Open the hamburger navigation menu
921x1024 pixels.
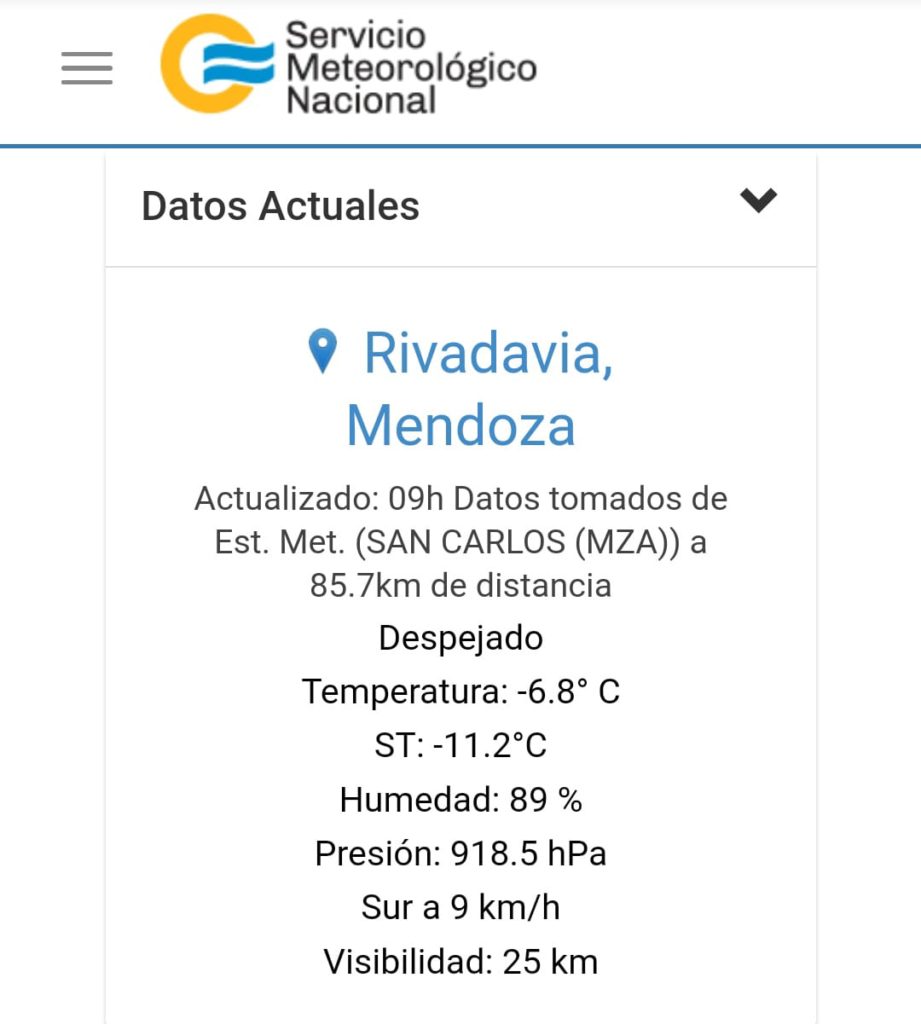coord(87,68)
